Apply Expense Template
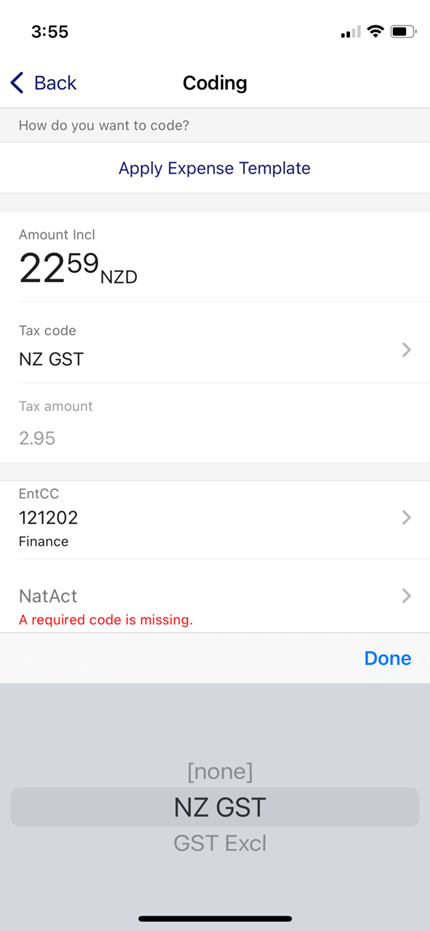The height and width of the screenshot is (931, 430). pos(214,168)
